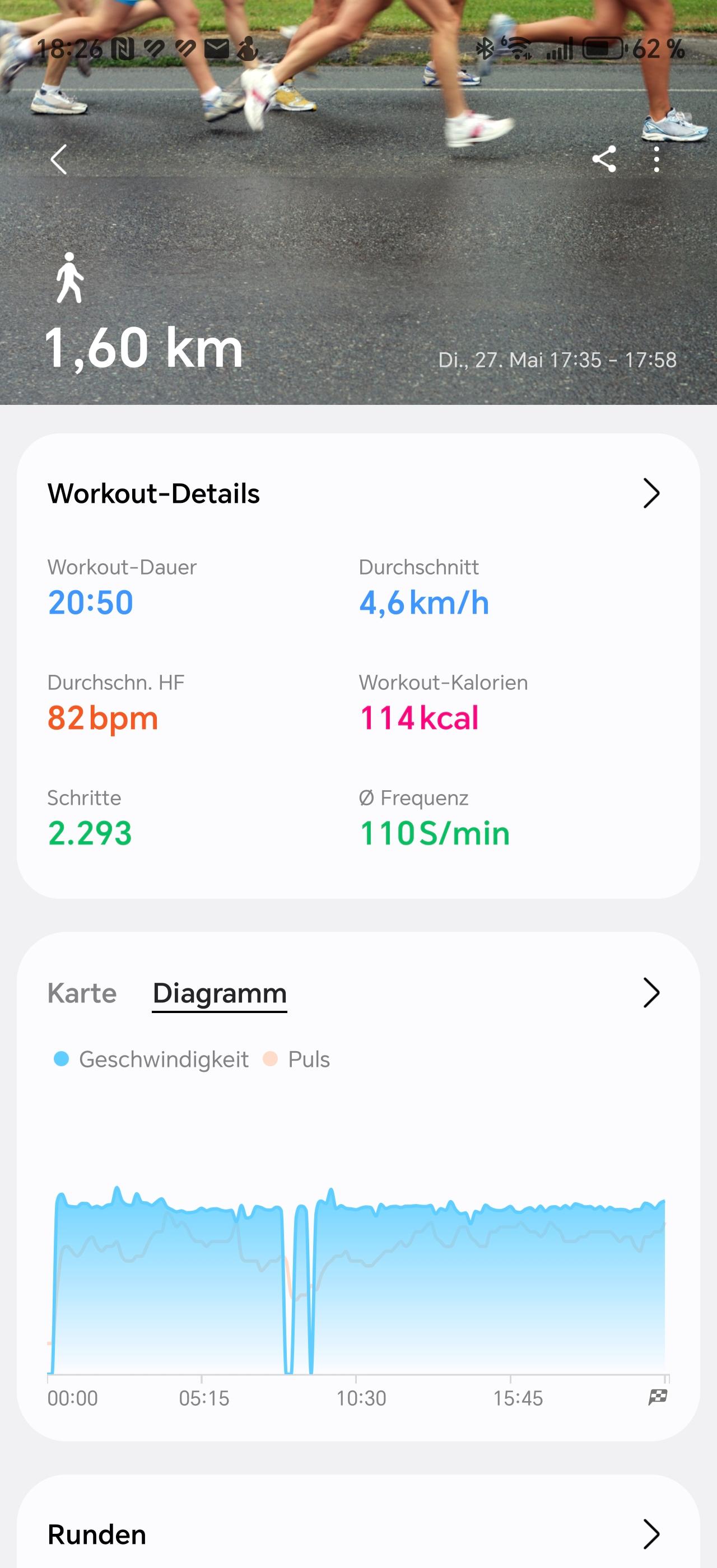
Task: Open the Workout-Details chevron
Action: 651,493
